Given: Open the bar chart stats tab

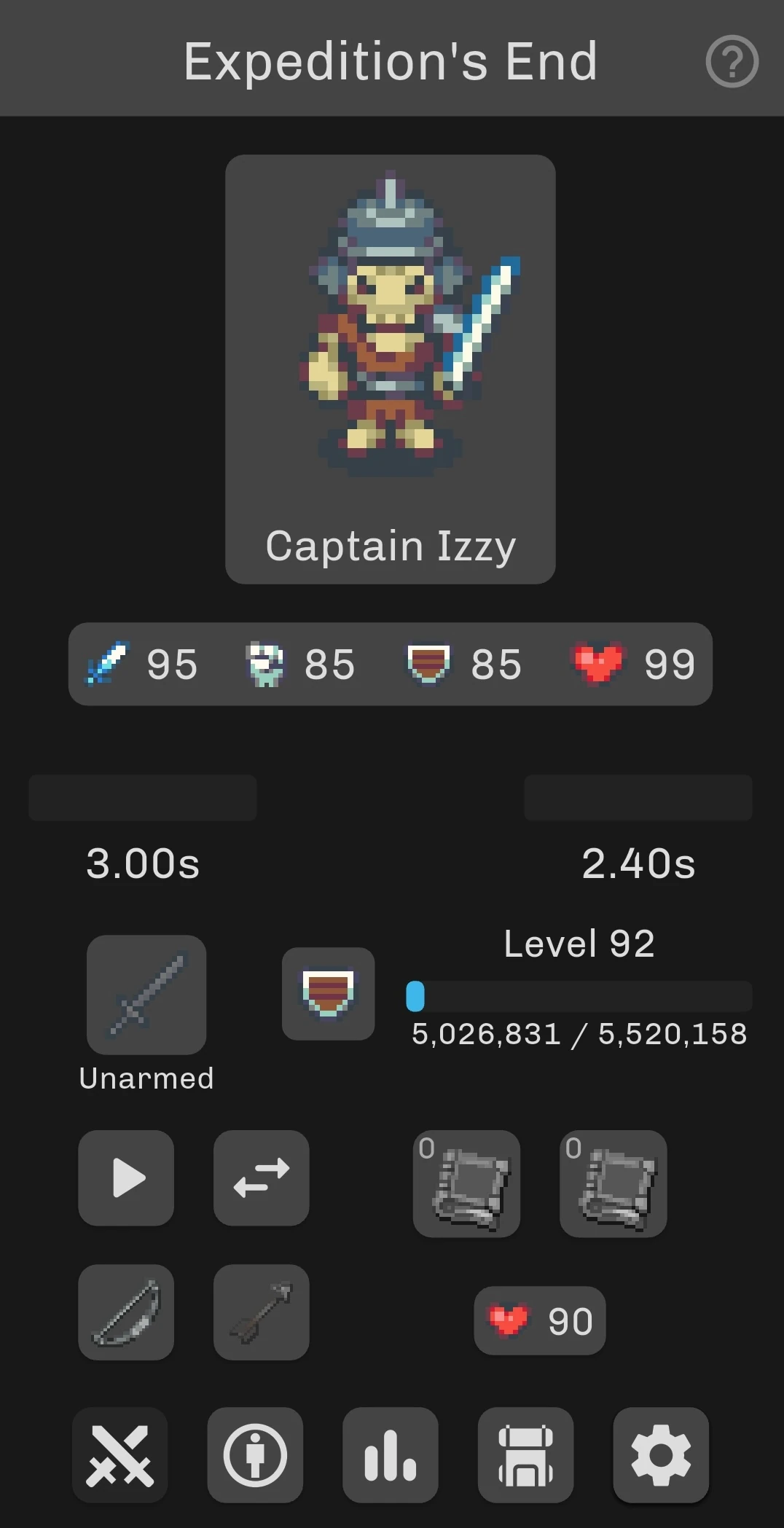Looking at the screenshot, I should [x=391, y=1455].
